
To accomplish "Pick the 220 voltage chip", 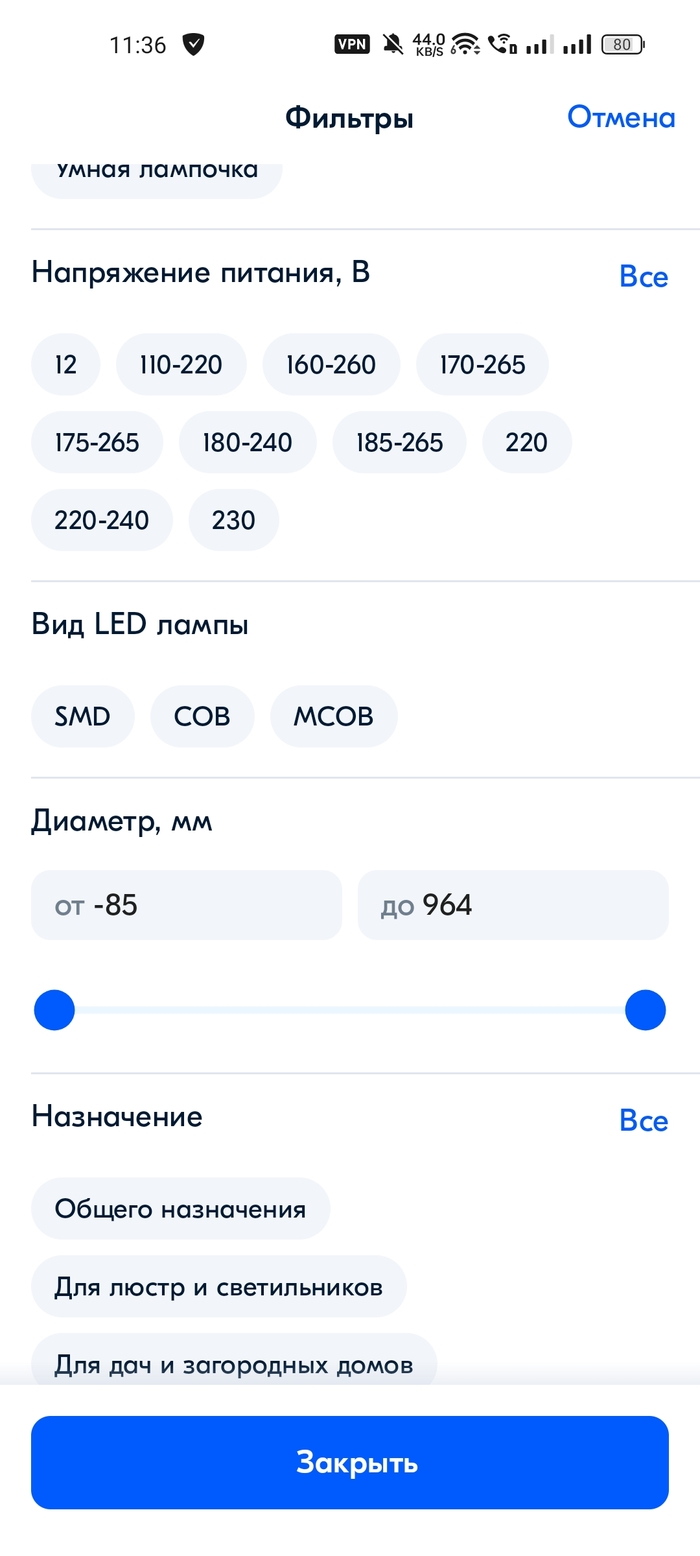I will 527,442.
